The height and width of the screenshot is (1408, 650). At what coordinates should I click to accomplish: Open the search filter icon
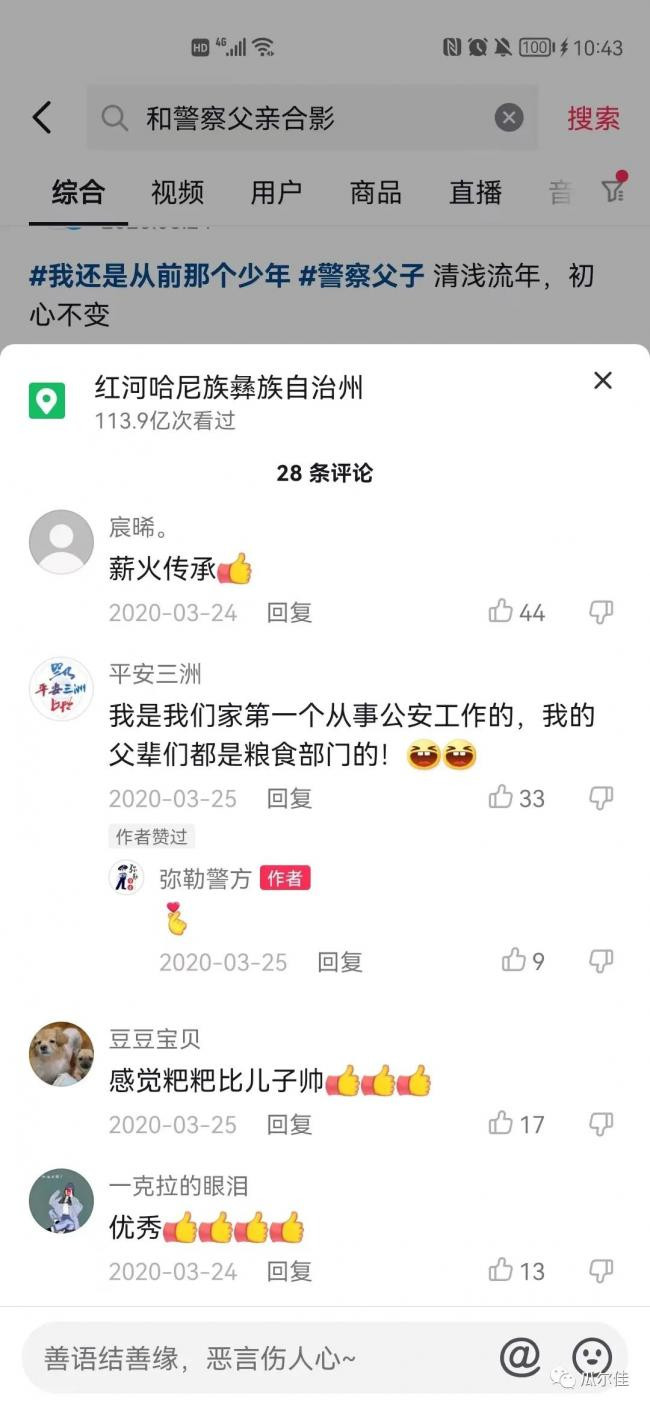point(612,191)
